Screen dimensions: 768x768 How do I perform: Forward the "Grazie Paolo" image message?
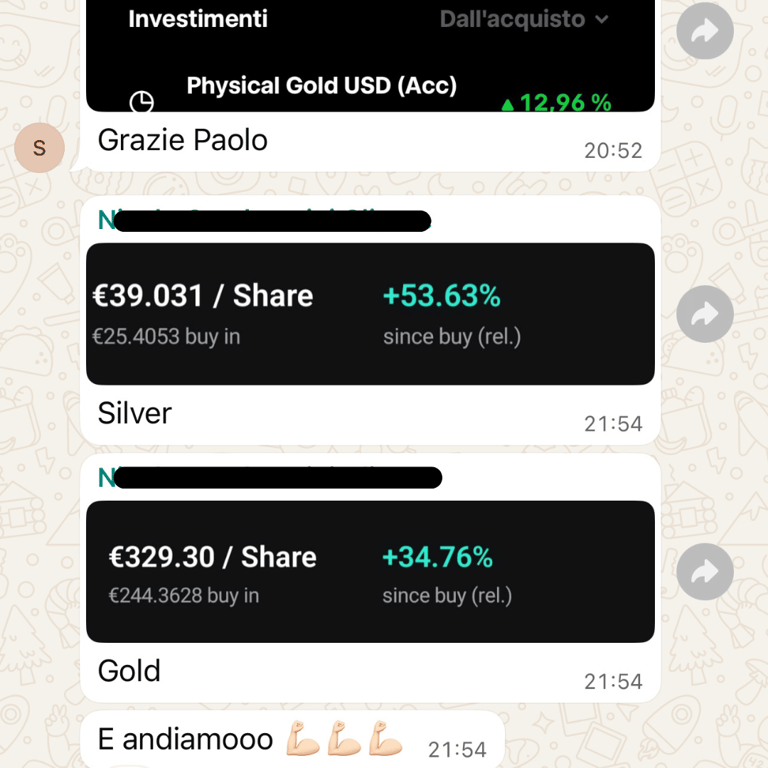click(x=705, y=33)
